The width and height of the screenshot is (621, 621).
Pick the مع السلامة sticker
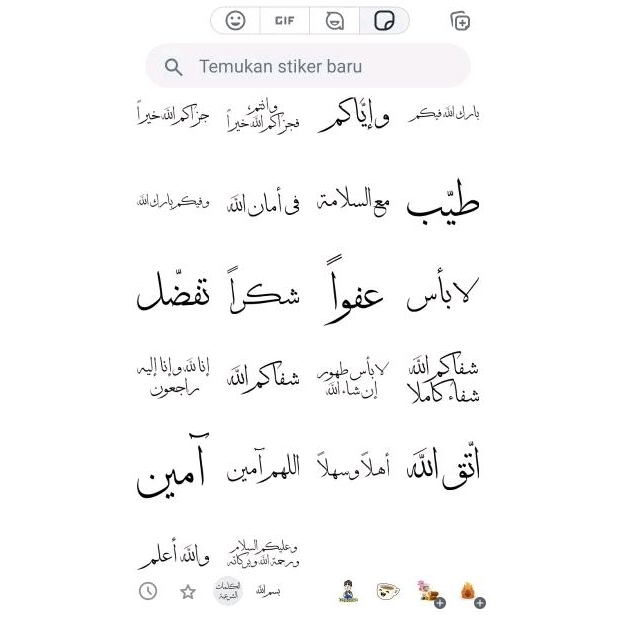pos(353,202)
